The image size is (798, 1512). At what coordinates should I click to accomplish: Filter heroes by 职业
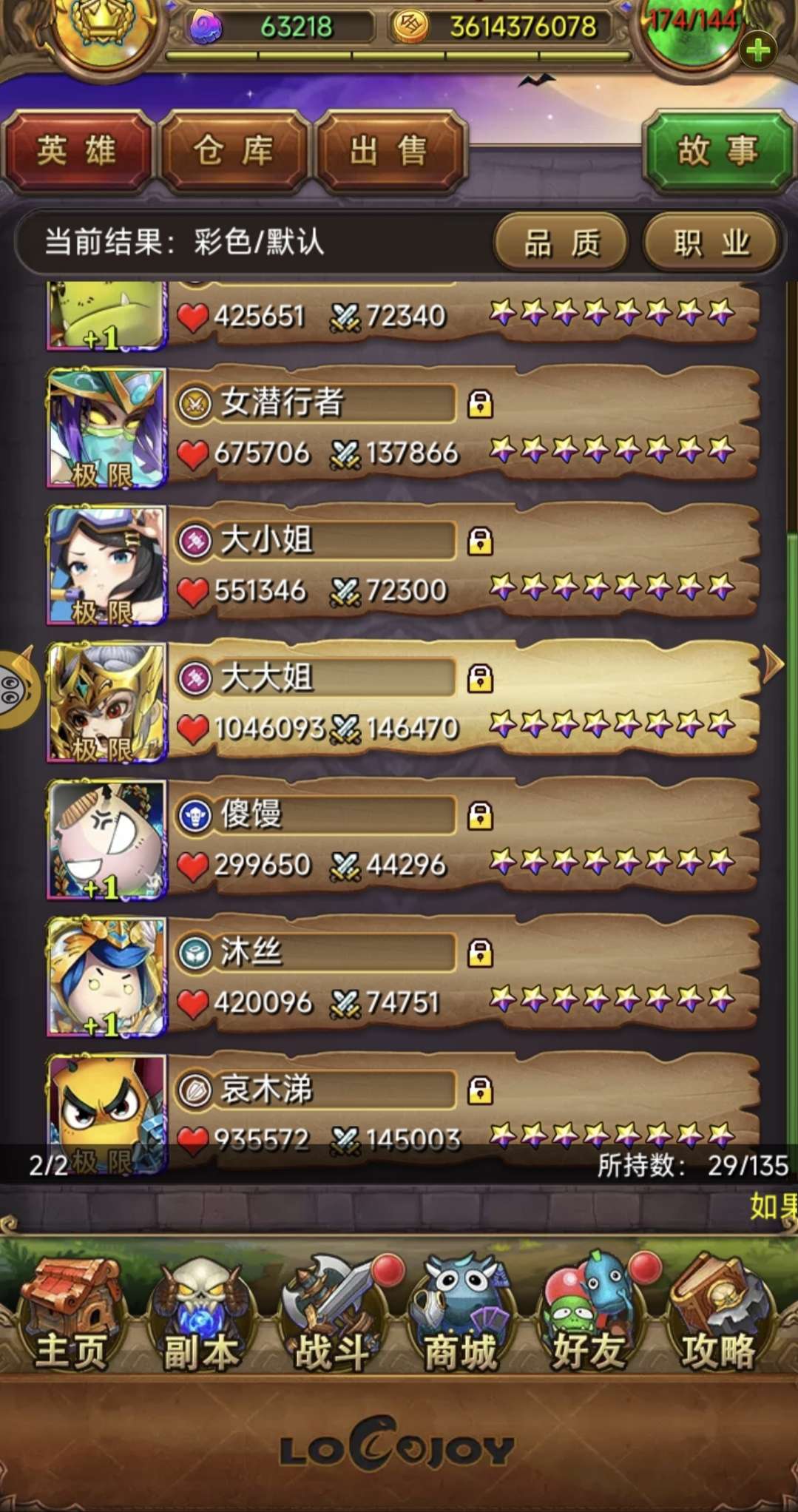pyautogui.click(x=711, y=242)
